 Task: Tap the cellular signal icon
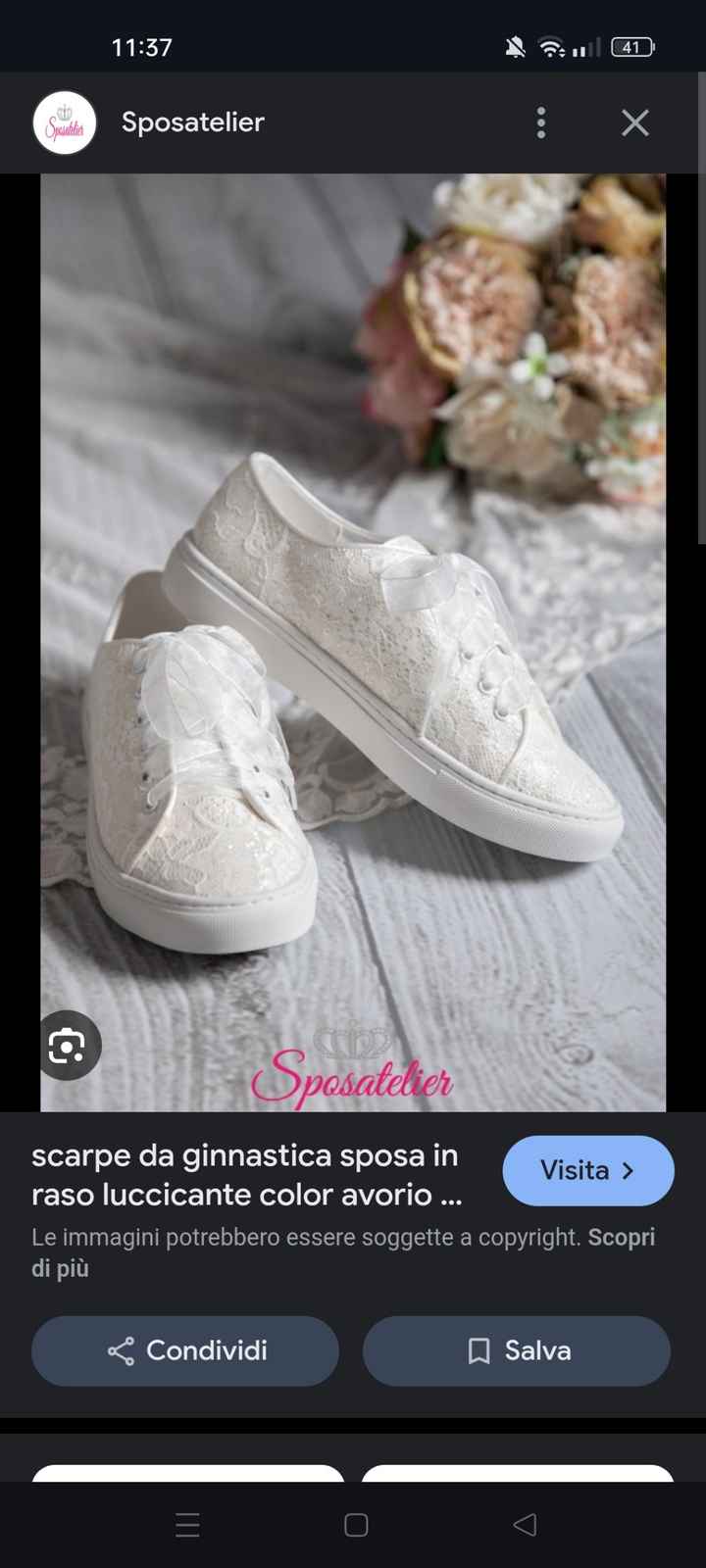[x=586, y=46]
